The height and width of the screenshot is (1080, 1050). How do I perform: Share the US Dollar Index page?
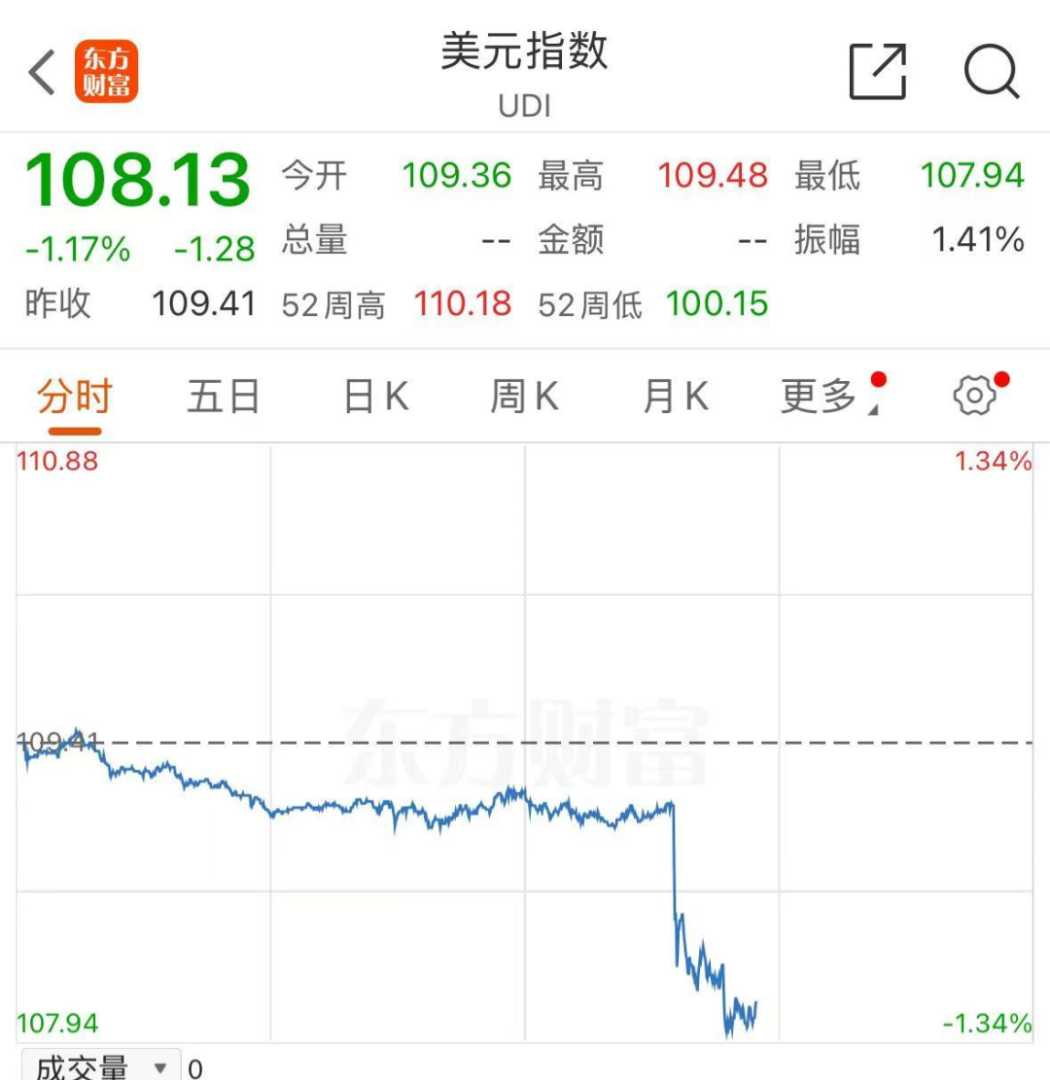[x=877, y=72]
